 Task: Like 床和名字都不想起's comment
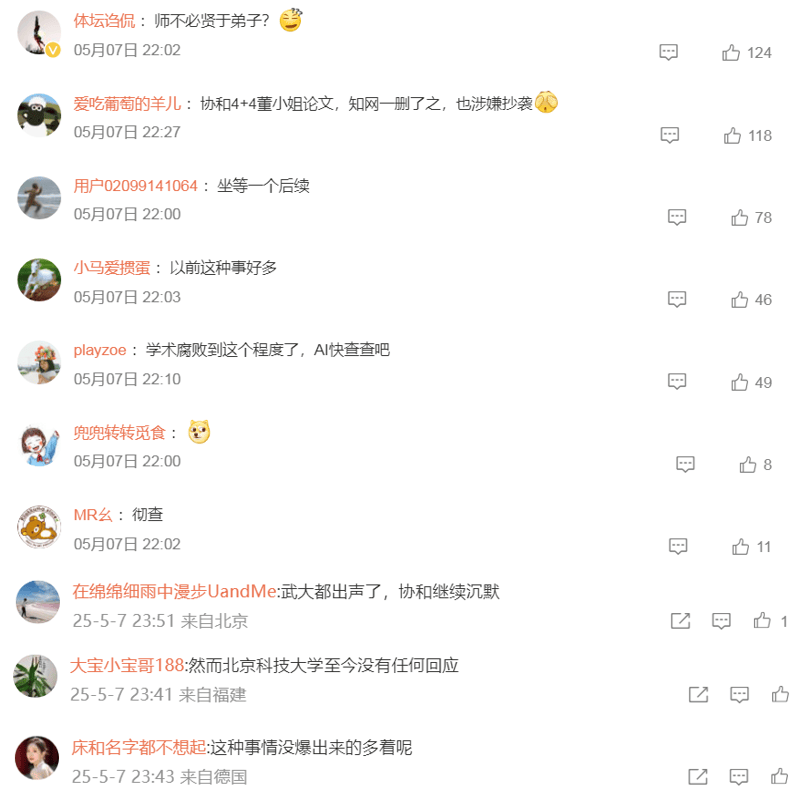[x=779, y=776]
